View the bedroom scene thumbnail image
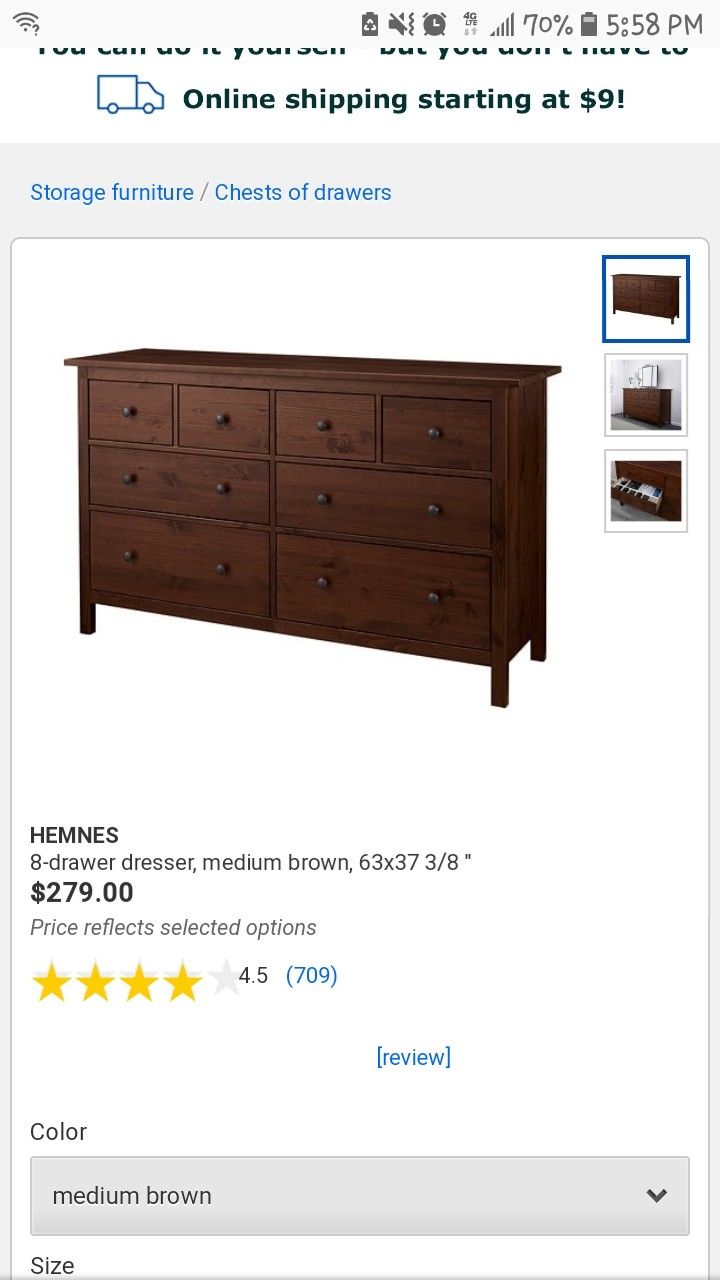The width and height of the screenshot is (720, 1280). 646,395
